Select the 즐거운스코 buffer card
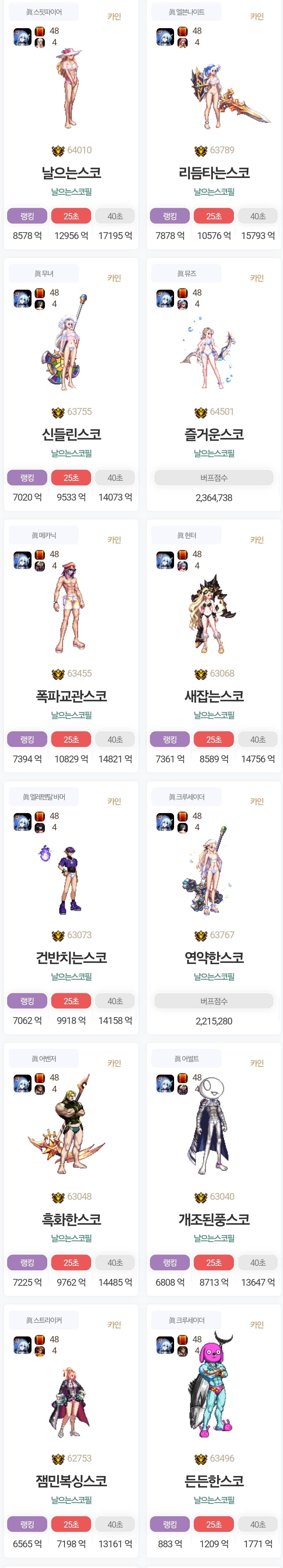The height and width of the screenshot is (1568, 283). click(x=214, y=435)
